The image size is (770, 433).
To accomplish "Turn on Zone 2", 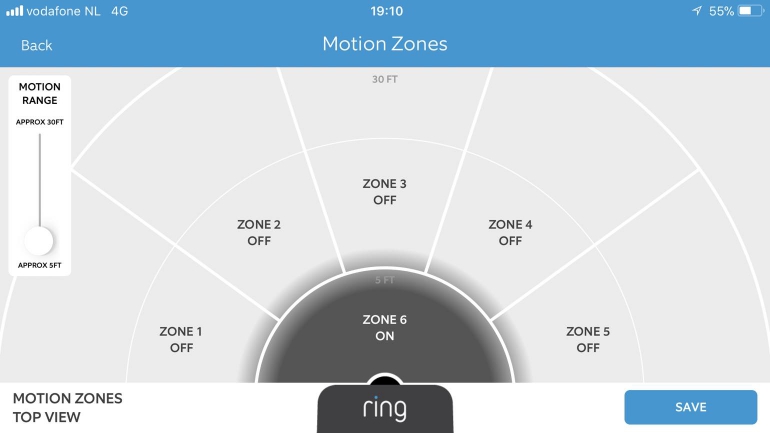I will coord(258,232).
